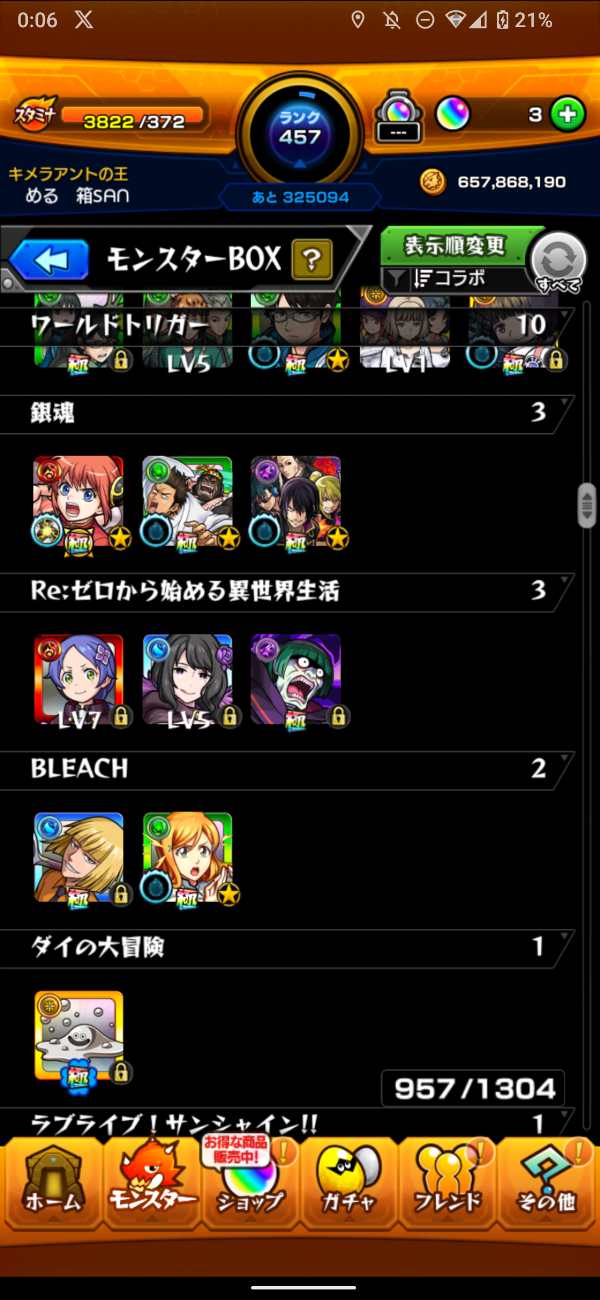Viewport: 600px width, 1300px height.
Task: Open the ショップ tab
Action: coord(249,1187)
